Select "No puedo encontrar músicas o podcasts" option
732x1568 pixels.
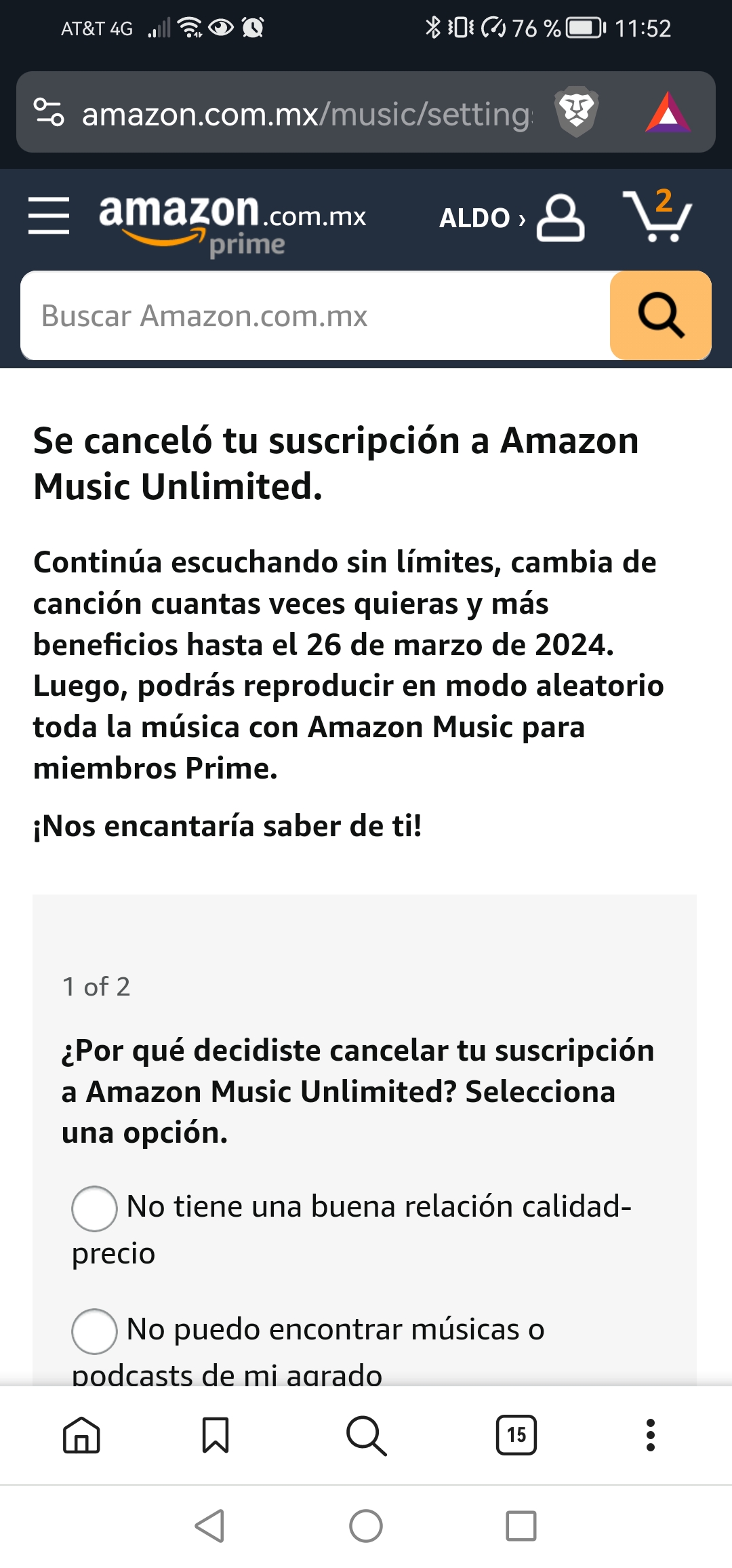(94, 1331)
